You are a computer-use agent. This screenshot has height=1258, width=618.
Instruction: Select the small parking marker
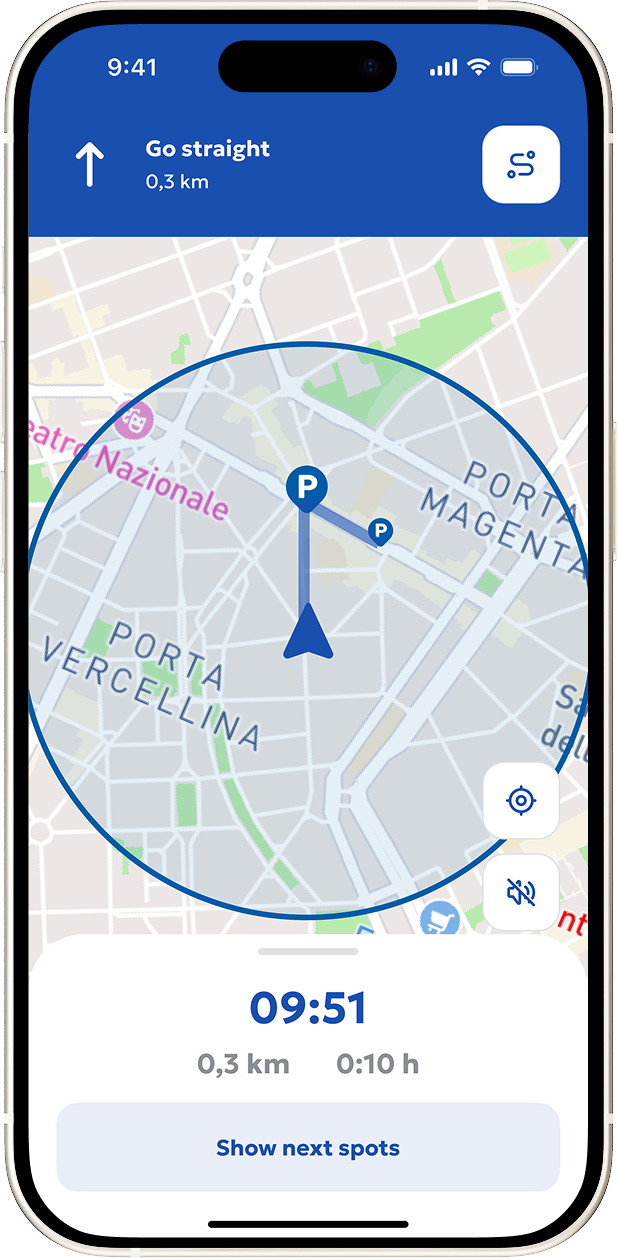(x=380, y=531)
